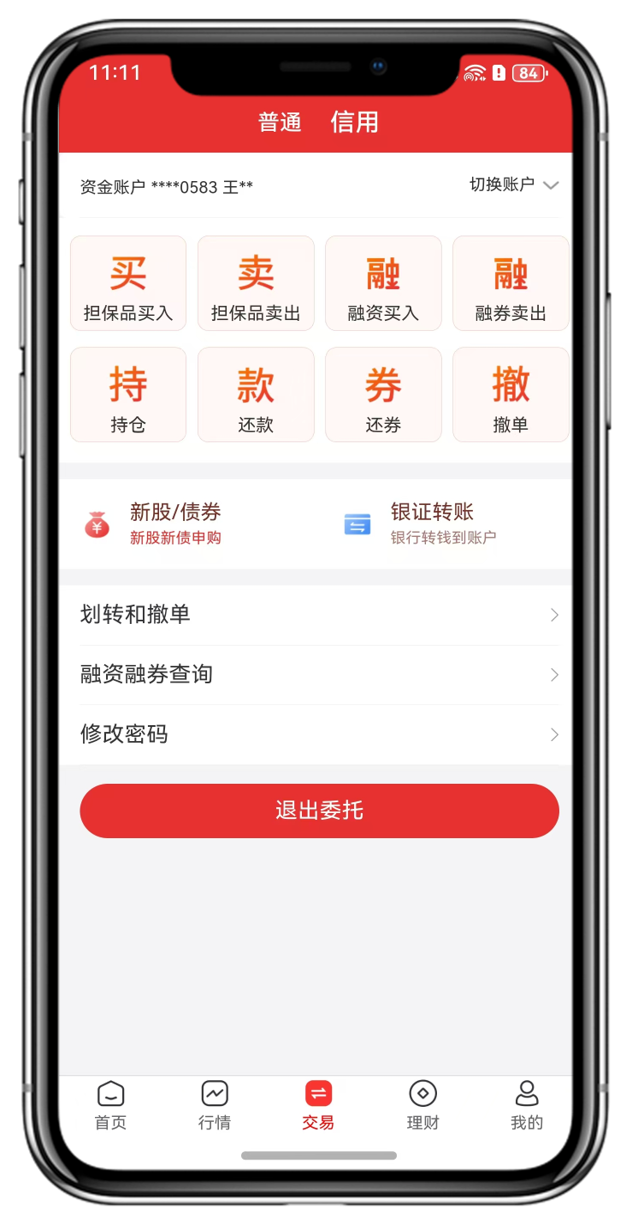Open 修改密码 settings
The height and width of the screenshot is (1229, 626).
316,735
